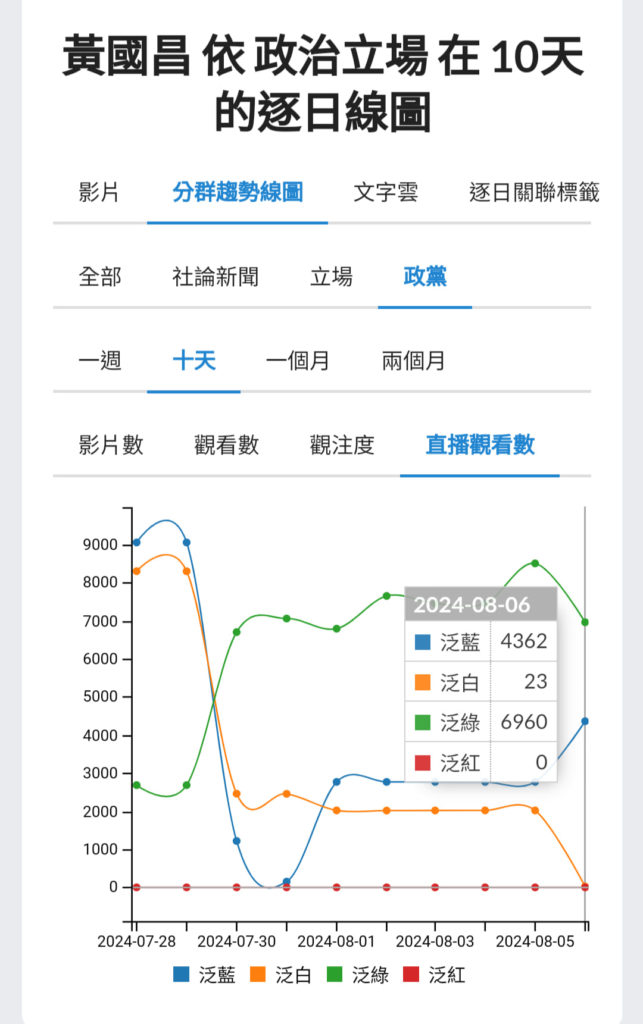This screenshot has width=643, height=1024.
Task: Switch grouping to 立場
Action: coord(331,277)
